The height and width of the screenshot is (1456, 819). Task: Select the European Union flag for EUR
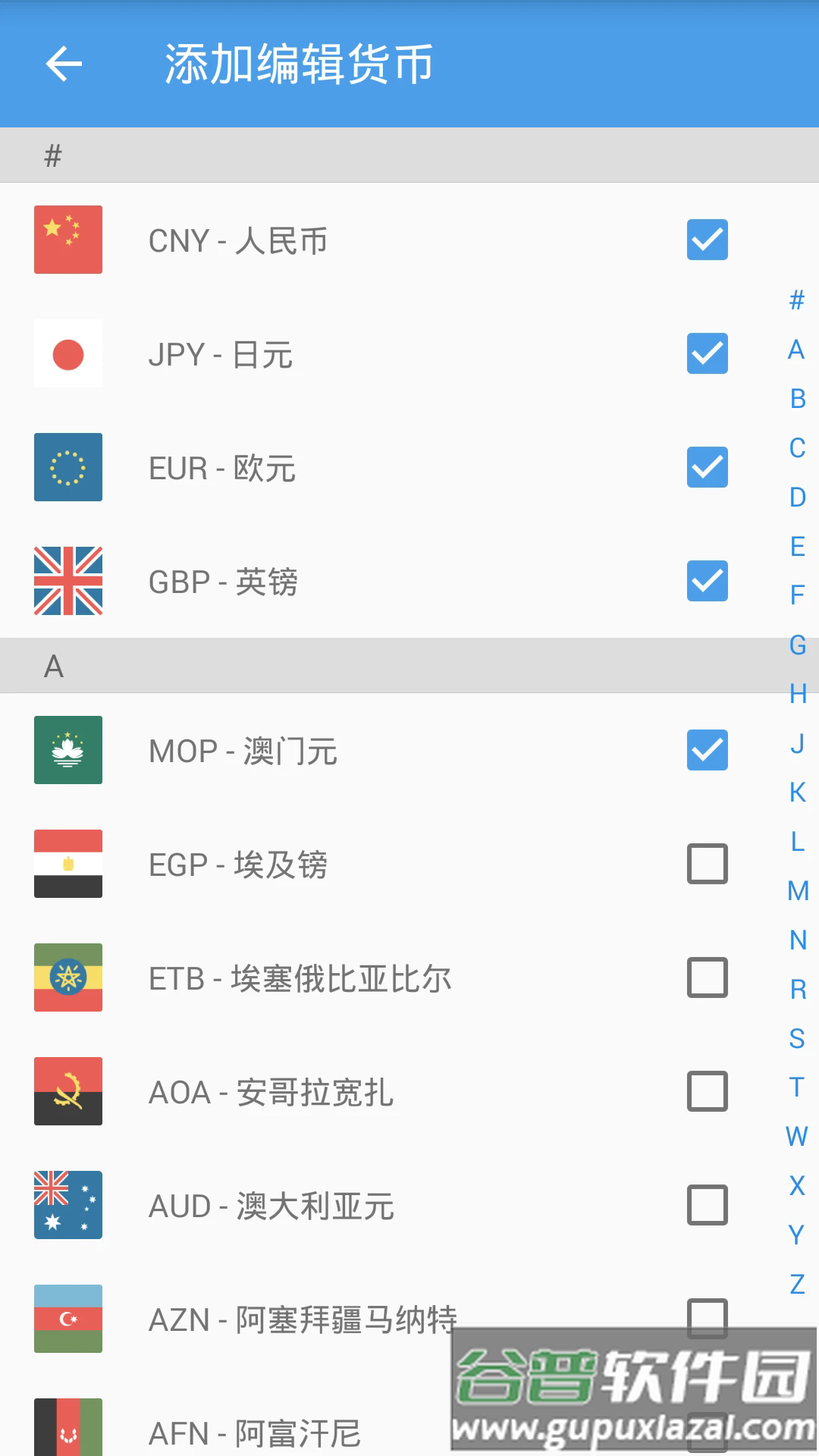67,467
